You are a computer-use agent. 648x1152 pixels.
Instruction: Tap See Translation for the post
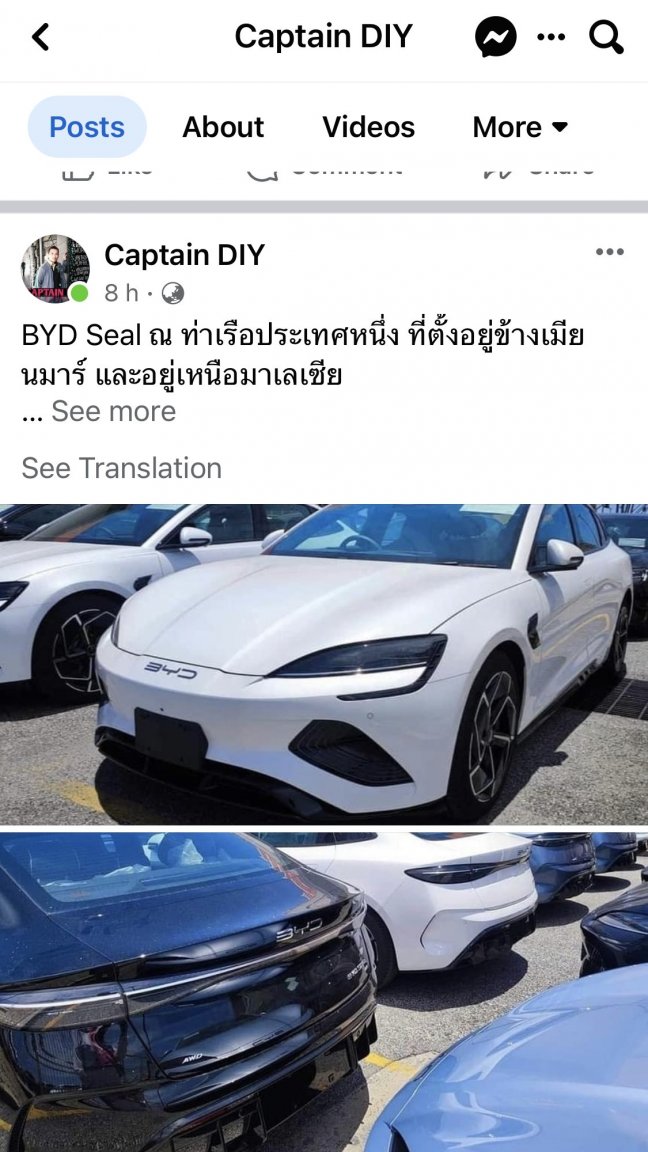pyautogui.click(x=121, y=468)
